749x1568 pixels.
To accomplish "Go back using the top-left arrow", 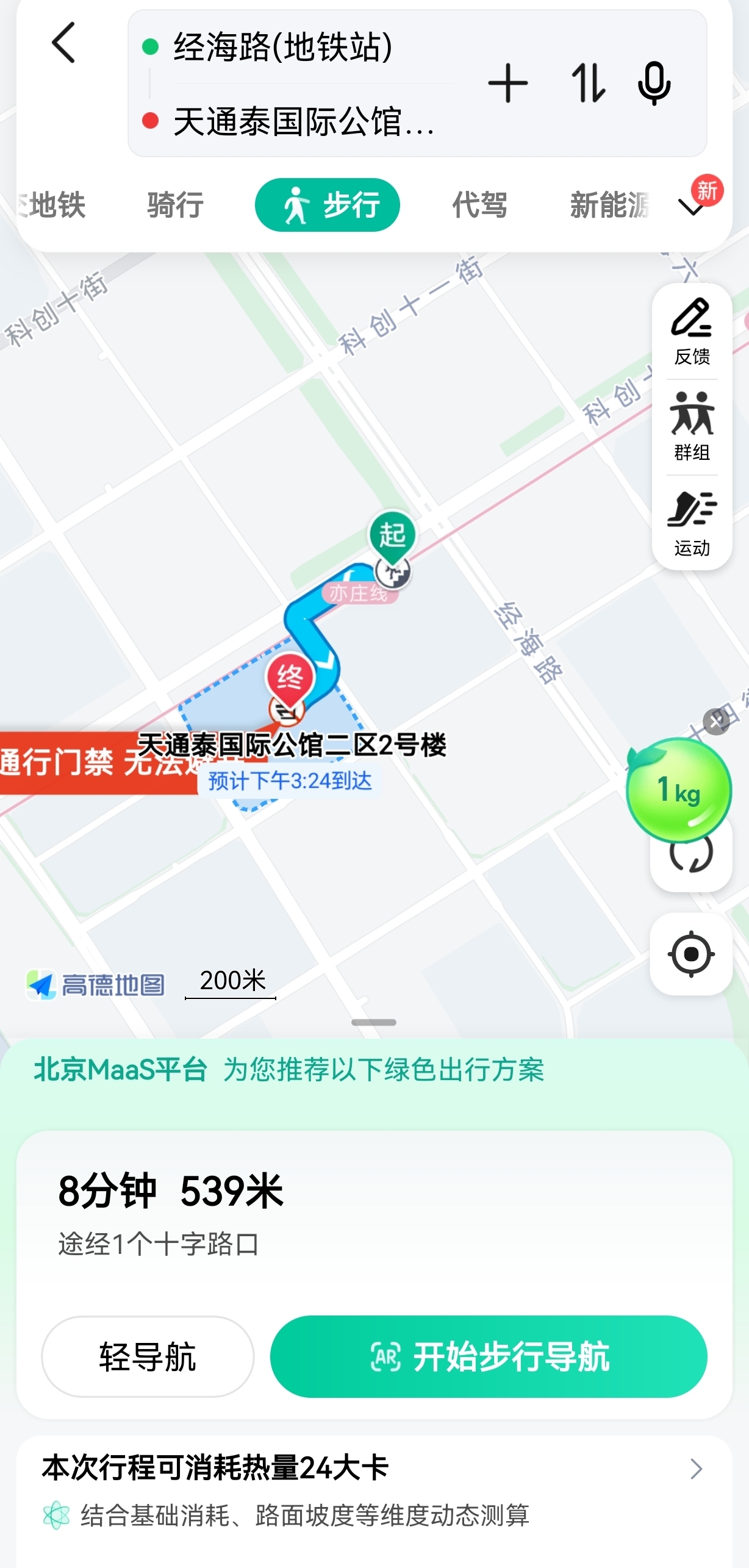I will 63,43.
